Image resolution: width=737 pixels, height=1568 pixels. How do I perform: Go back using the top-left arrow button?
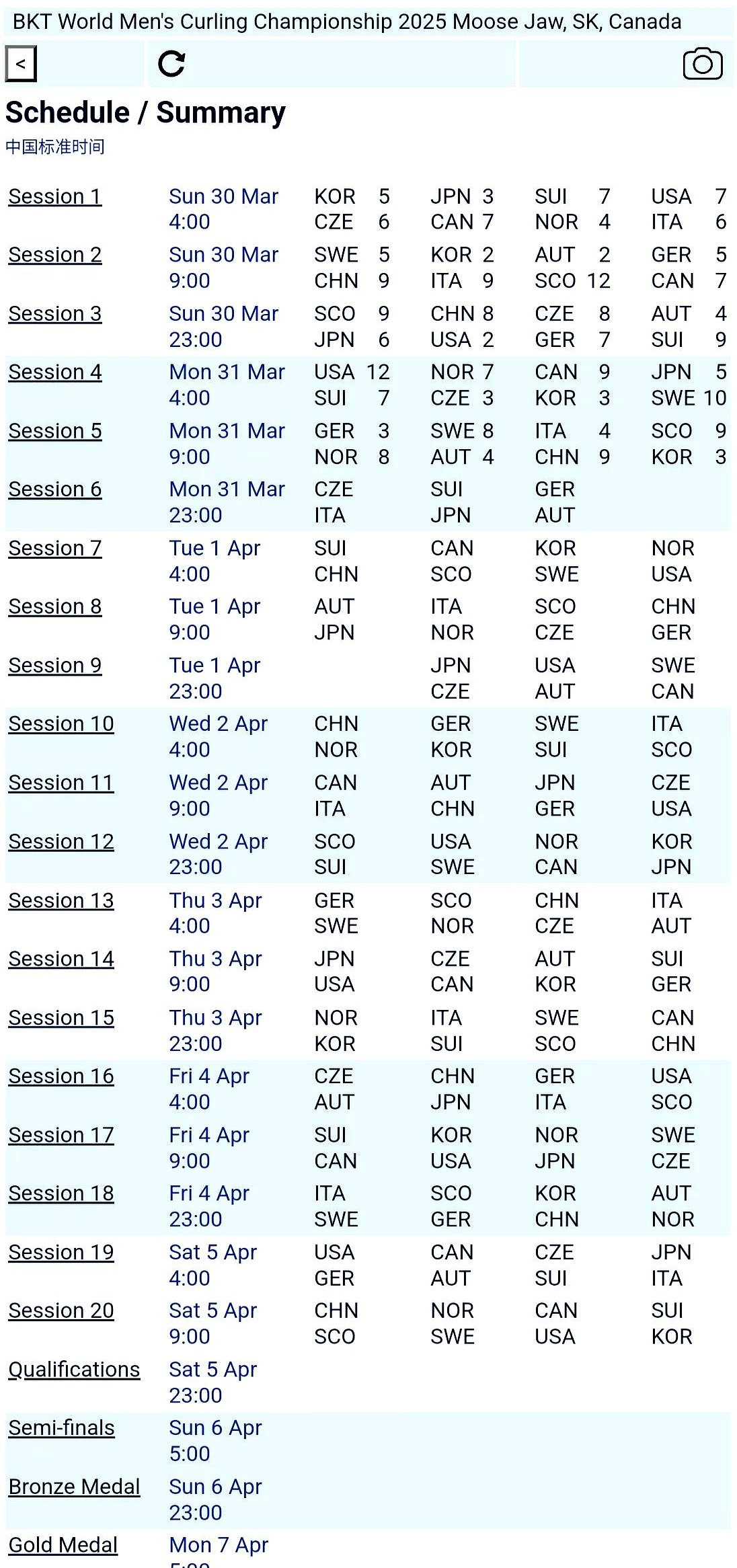pyautogui.click(x=21, y=64)
